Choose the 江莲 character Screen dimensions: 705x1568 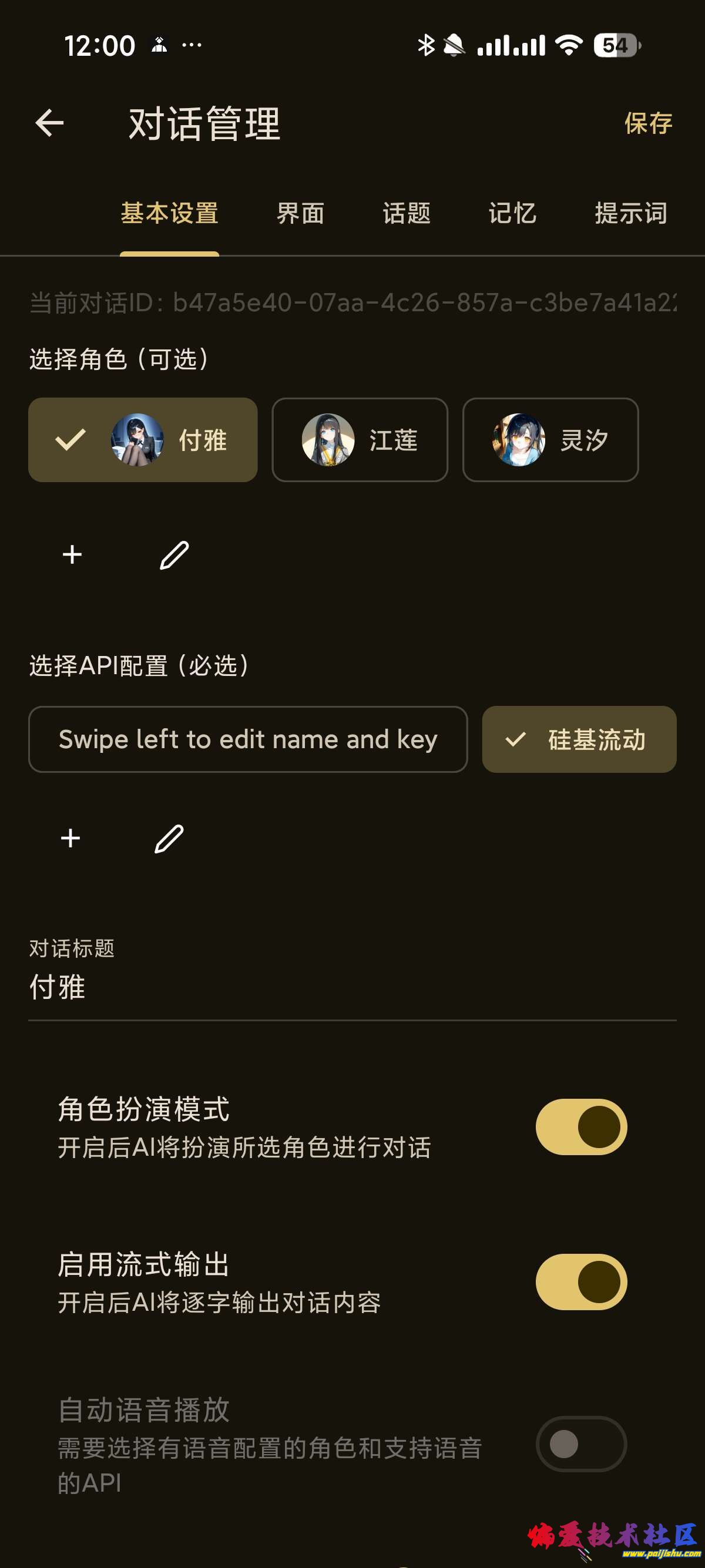click(360, 439)
